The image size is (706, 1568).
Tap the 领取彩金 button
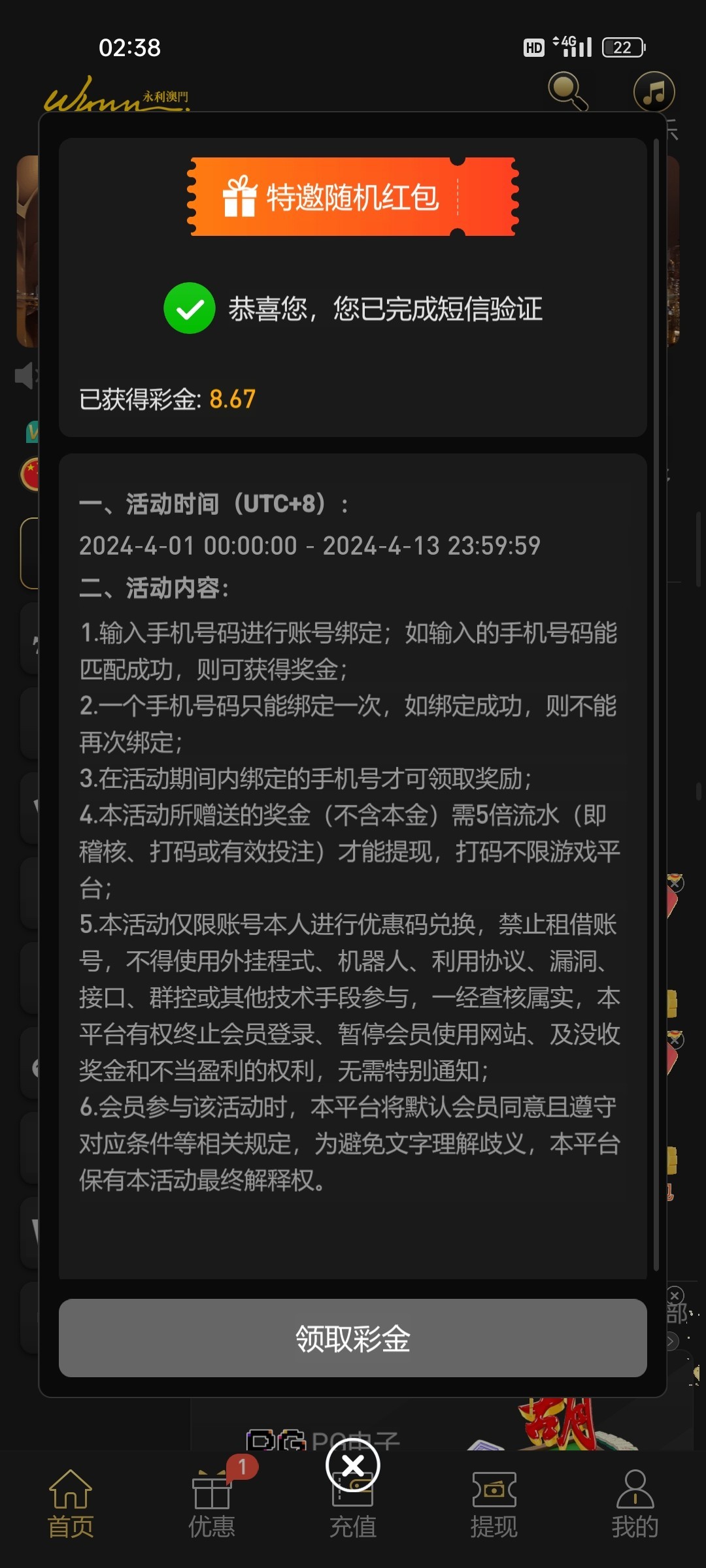coord(353,1339)
